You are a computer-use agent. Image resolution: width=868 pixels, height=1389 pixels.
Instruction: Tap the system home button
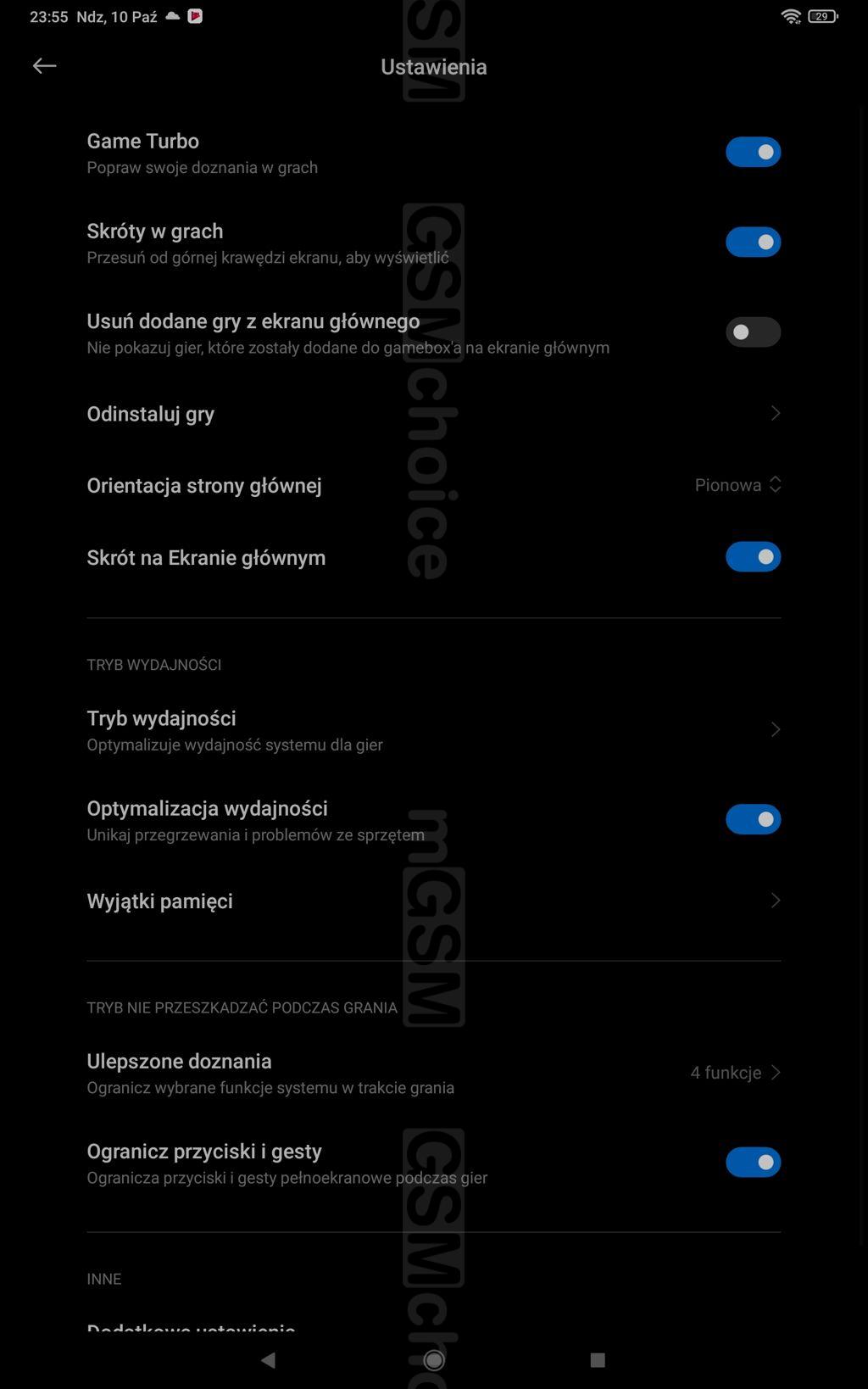pyautogui.click(x=434, y=1360)
